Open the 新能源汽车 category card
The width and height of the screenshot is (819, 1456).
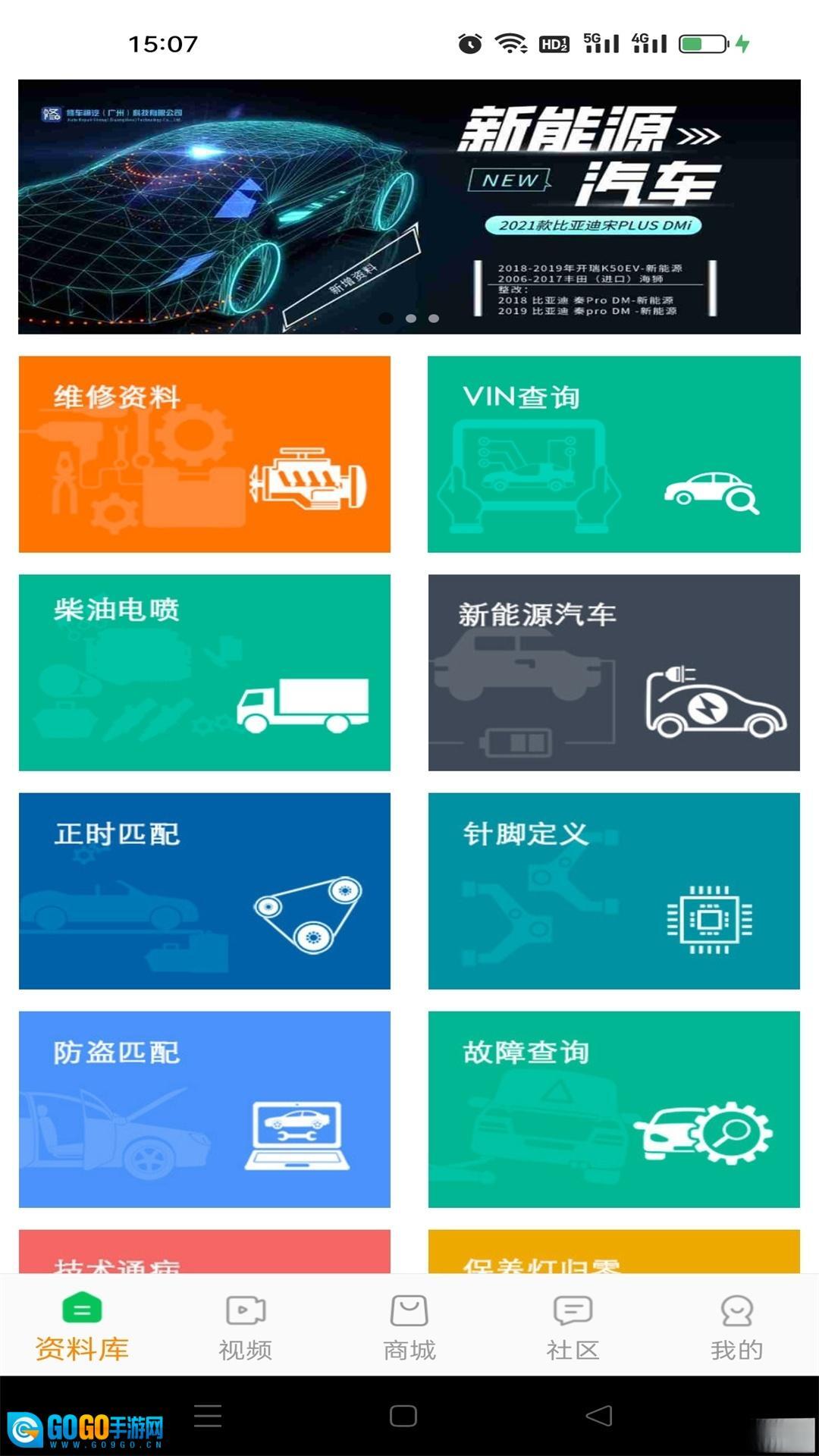(613, 672)
